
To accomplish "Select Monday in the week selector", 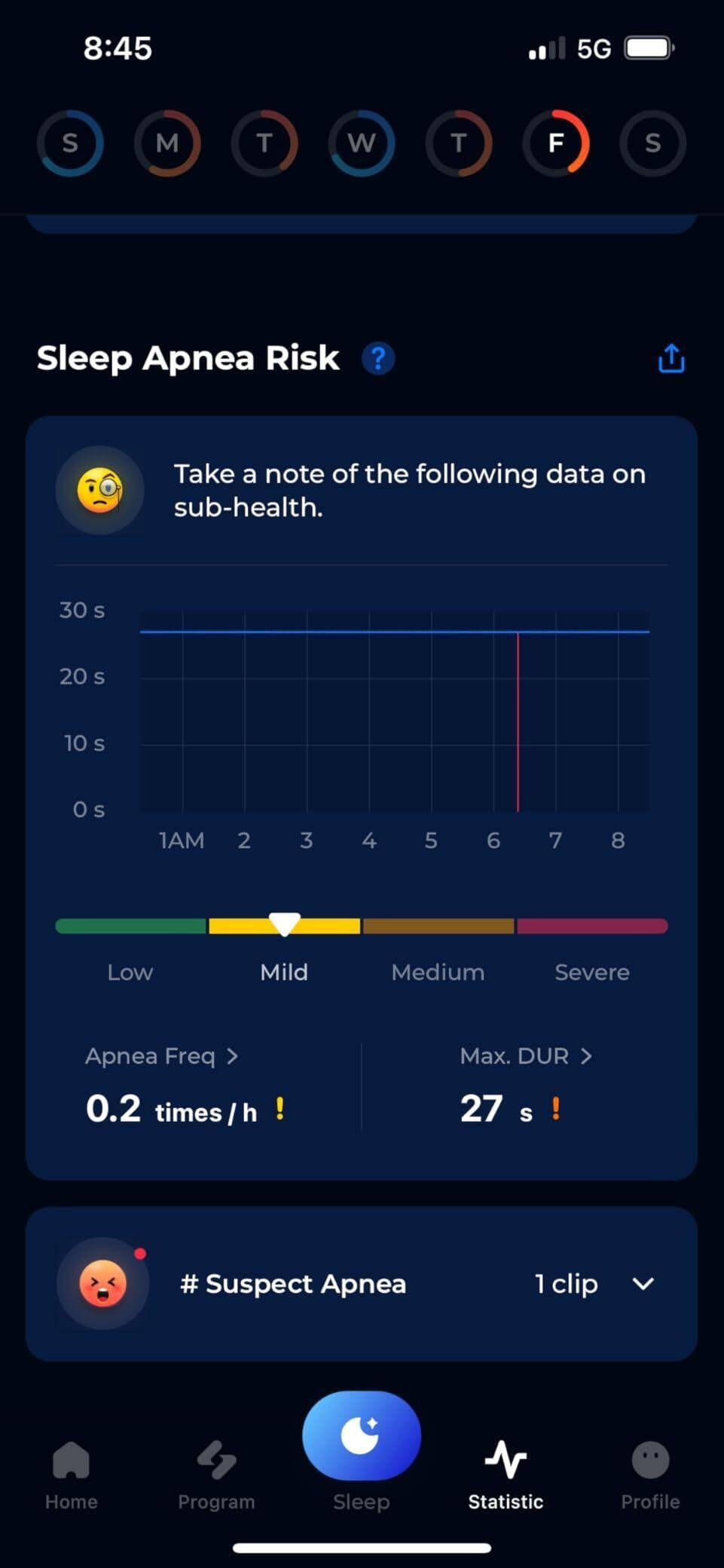I will tap(167, 143).
